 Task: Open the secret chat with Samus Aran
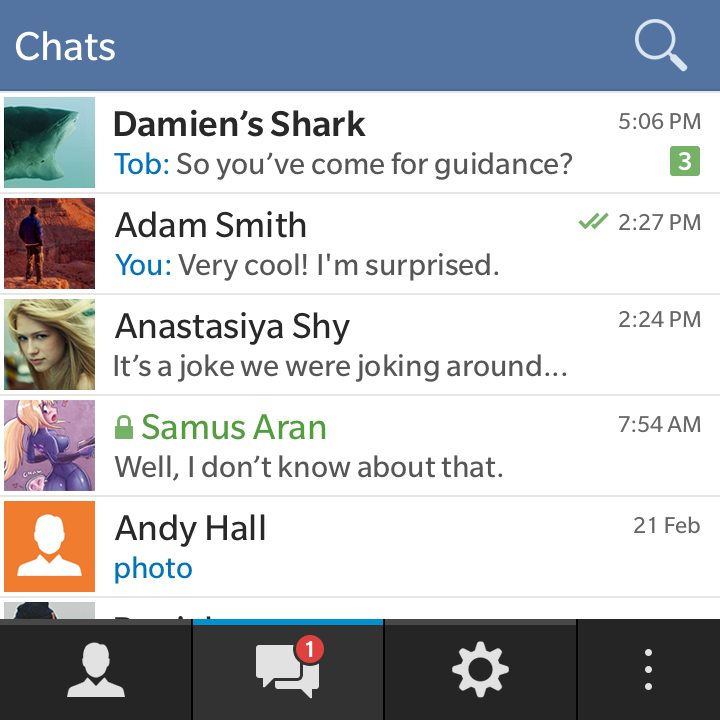360,446
